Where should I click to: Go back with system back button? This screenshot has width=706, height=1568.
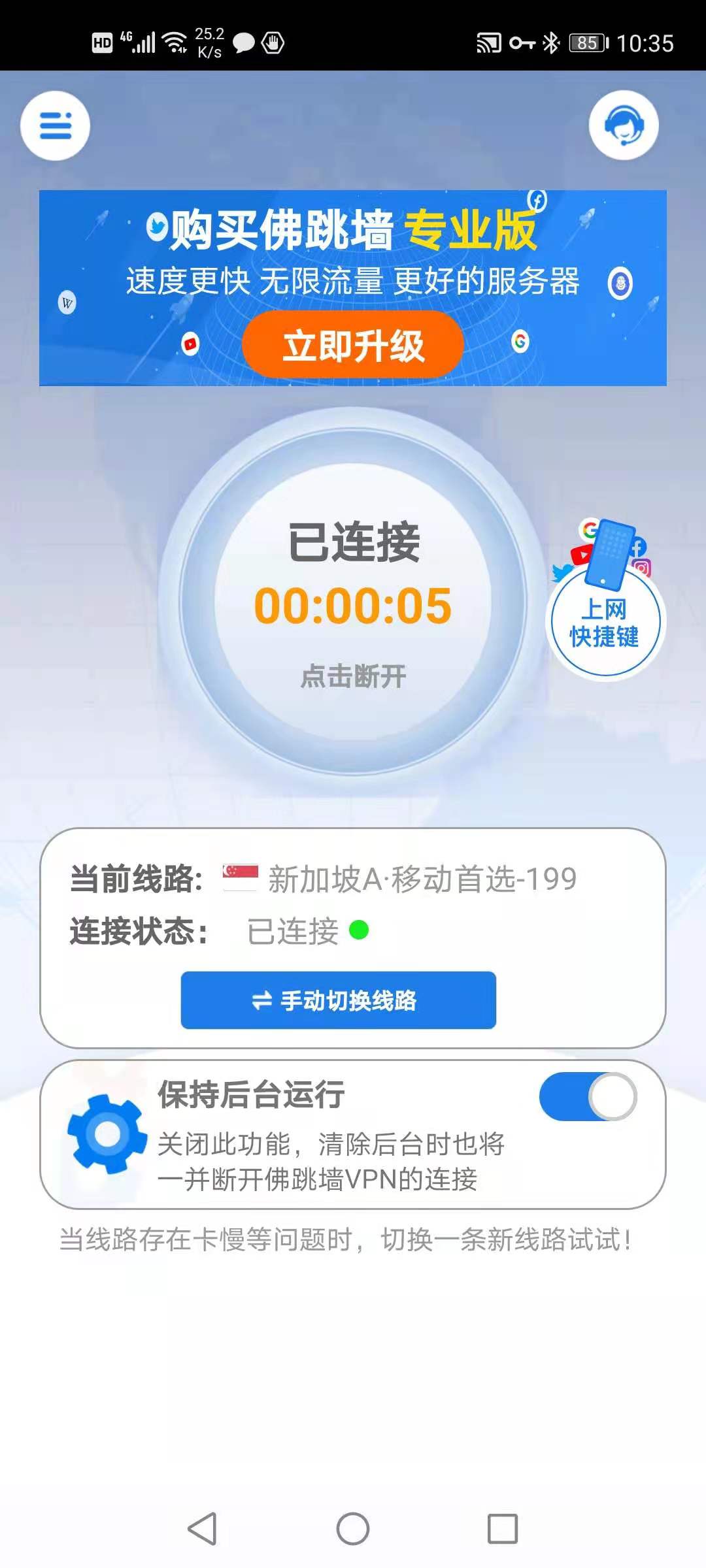202,1528
